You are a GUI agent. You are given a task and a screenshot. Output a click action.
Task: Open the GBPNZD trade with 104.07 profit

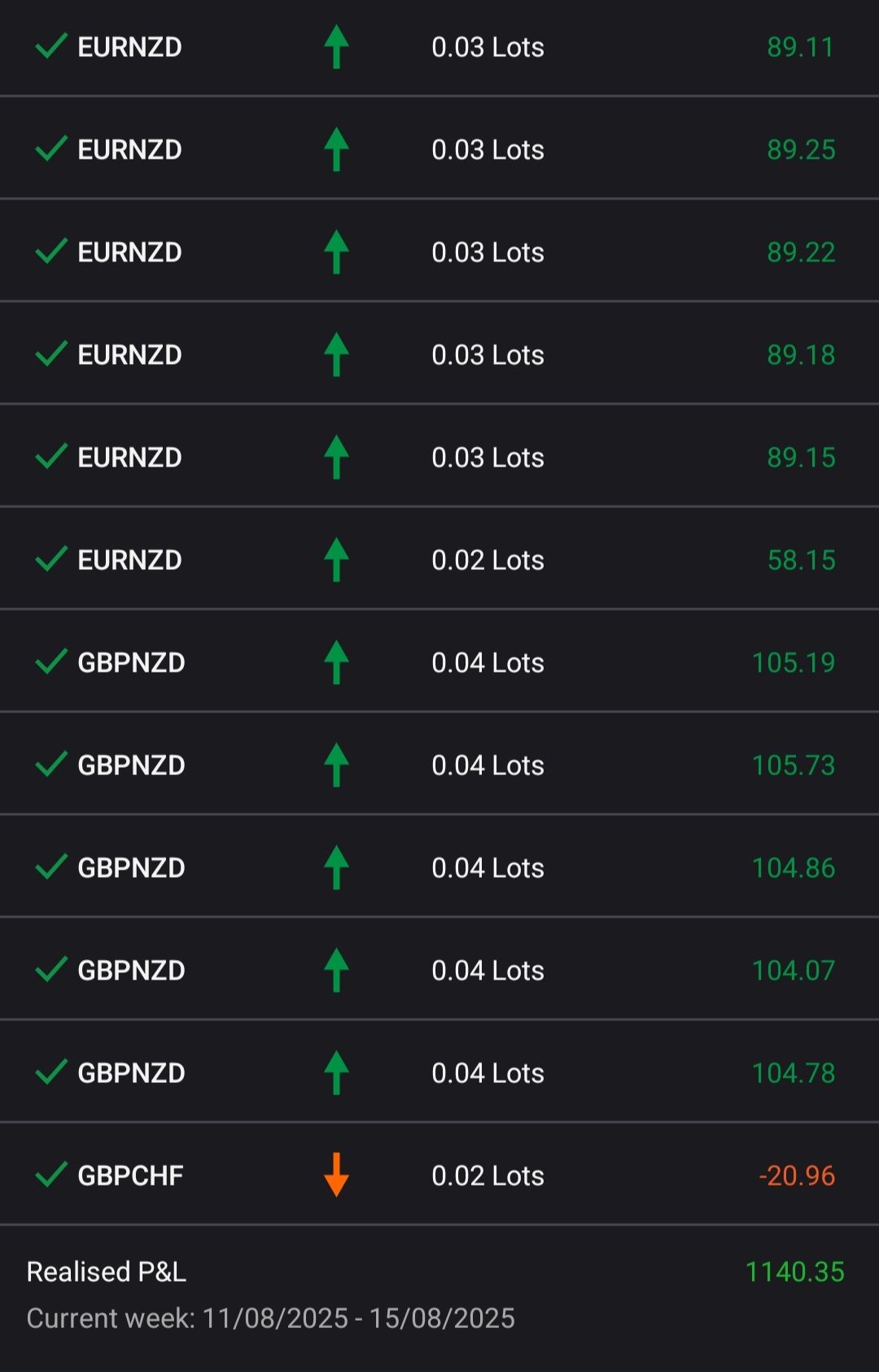439,971
